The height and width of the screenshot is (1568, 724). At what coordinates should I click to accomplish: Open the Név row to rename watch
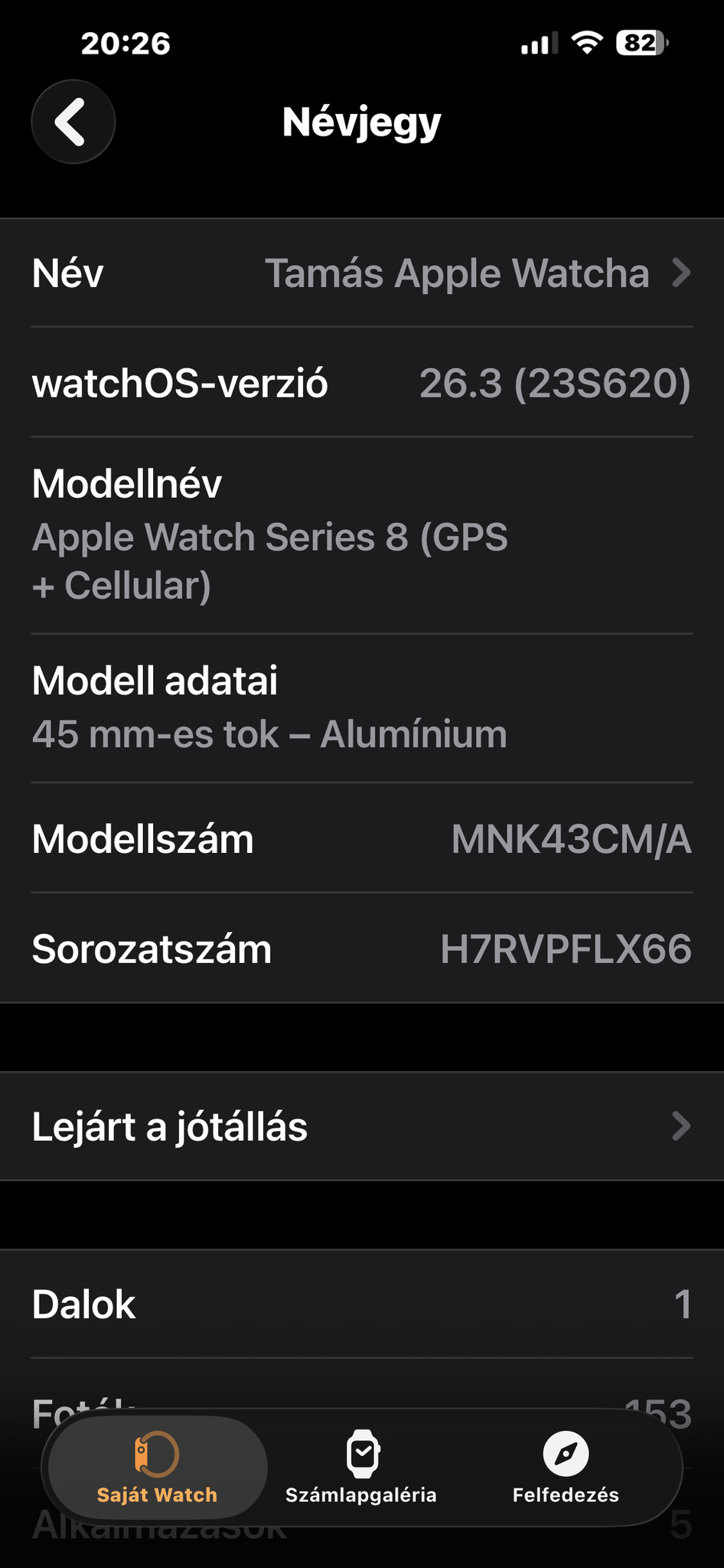[362, 273]
